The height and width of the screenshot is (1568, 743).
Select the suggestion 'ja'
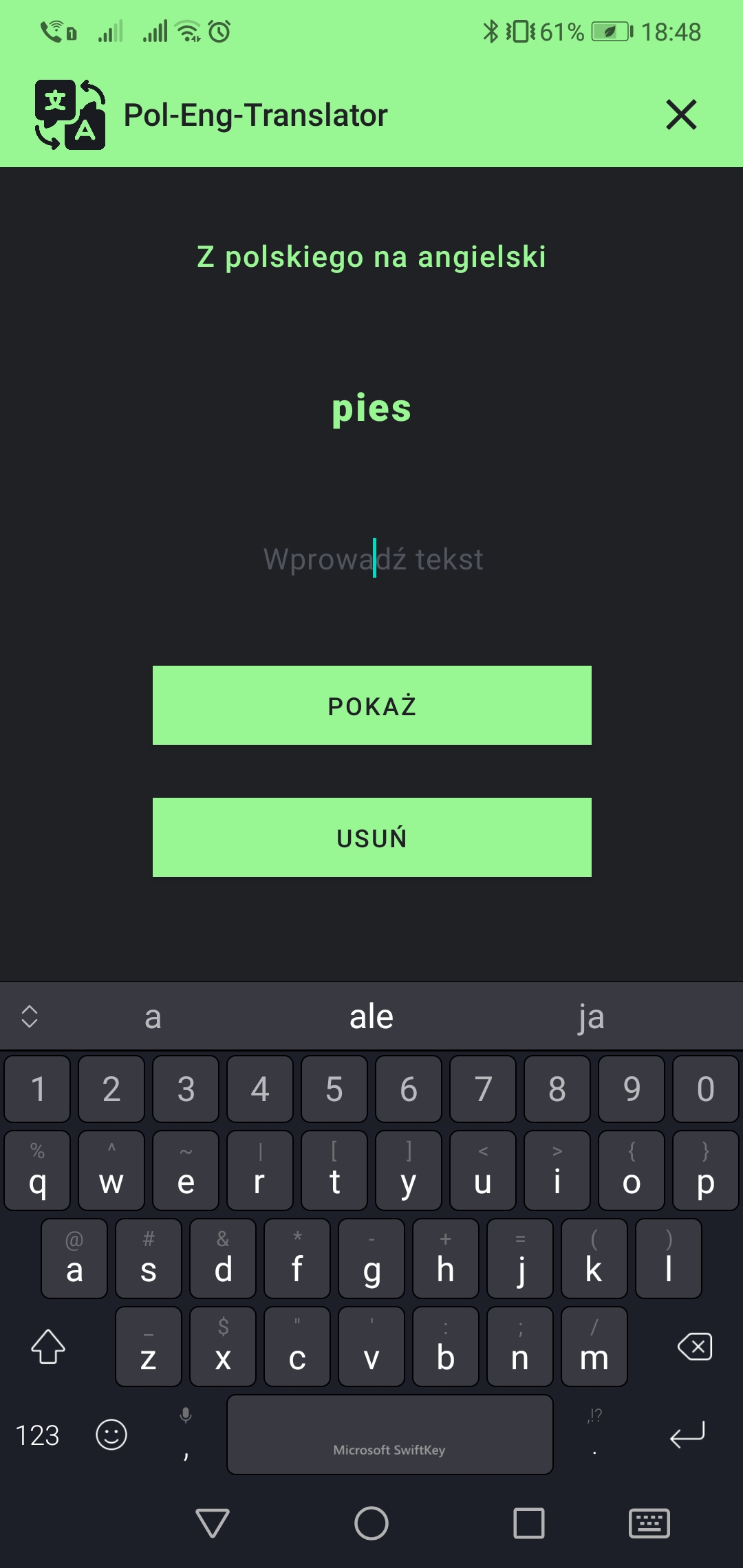click(592, 1016)
